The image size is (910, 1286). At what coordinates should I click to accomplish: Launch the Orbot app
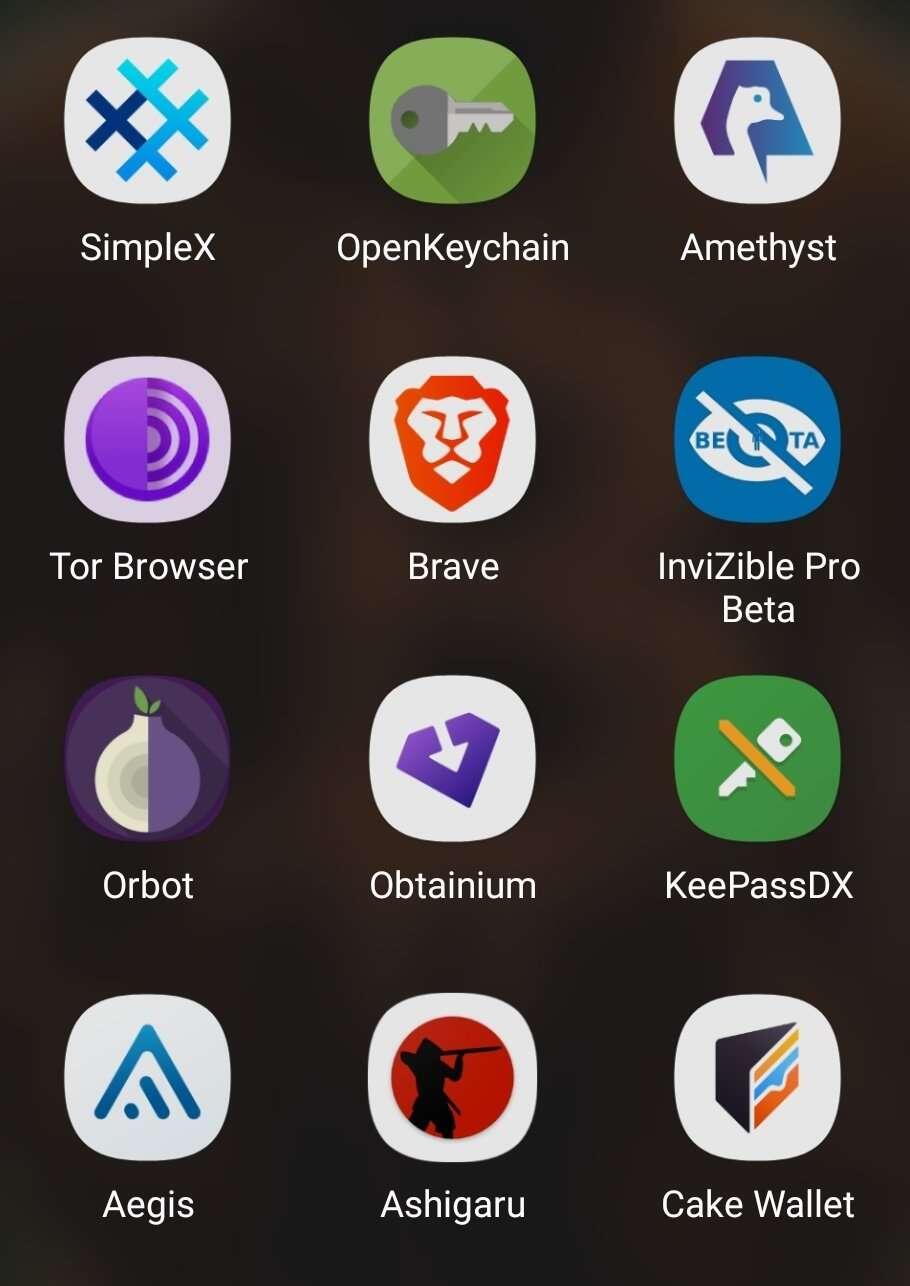148,758
